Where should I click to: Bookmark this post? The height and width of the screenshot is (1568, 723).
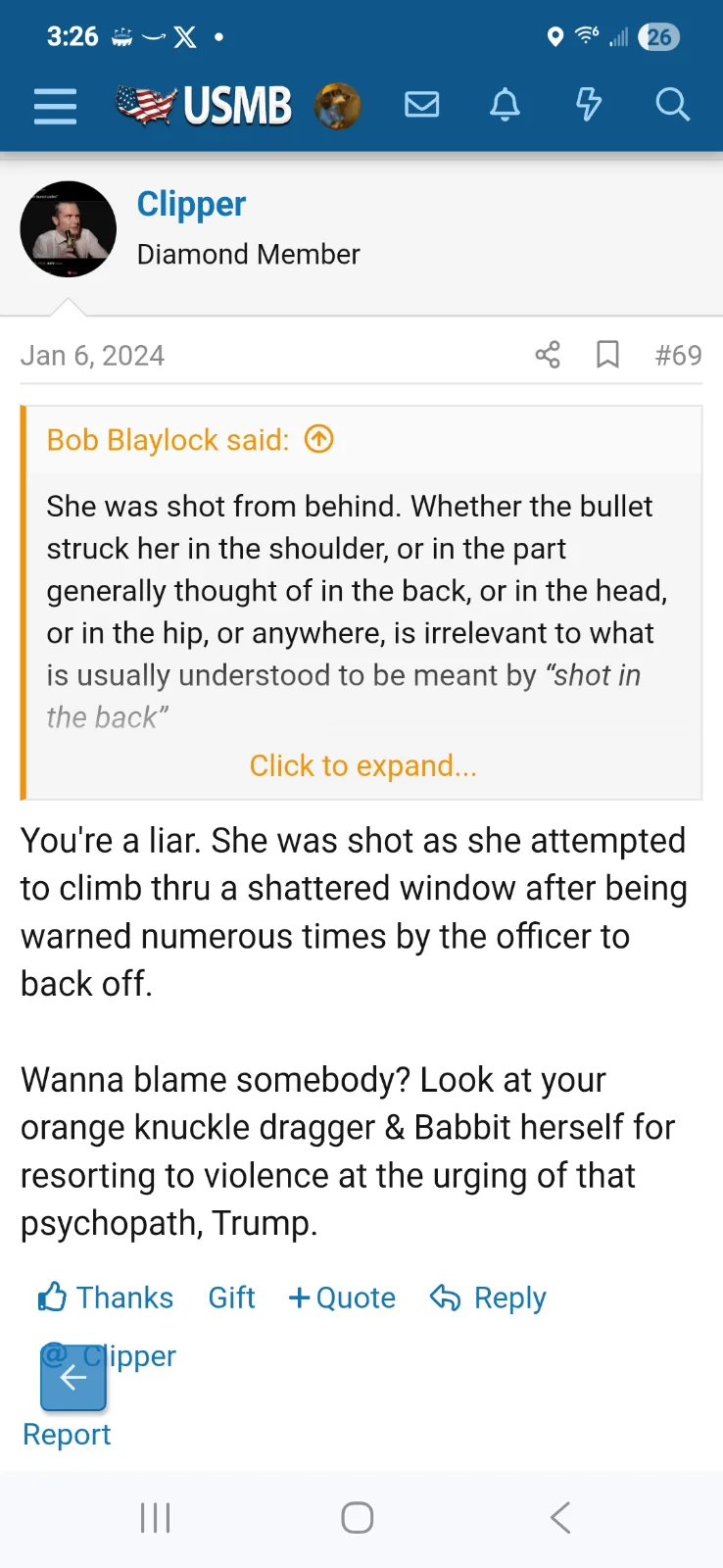point(607,355)
